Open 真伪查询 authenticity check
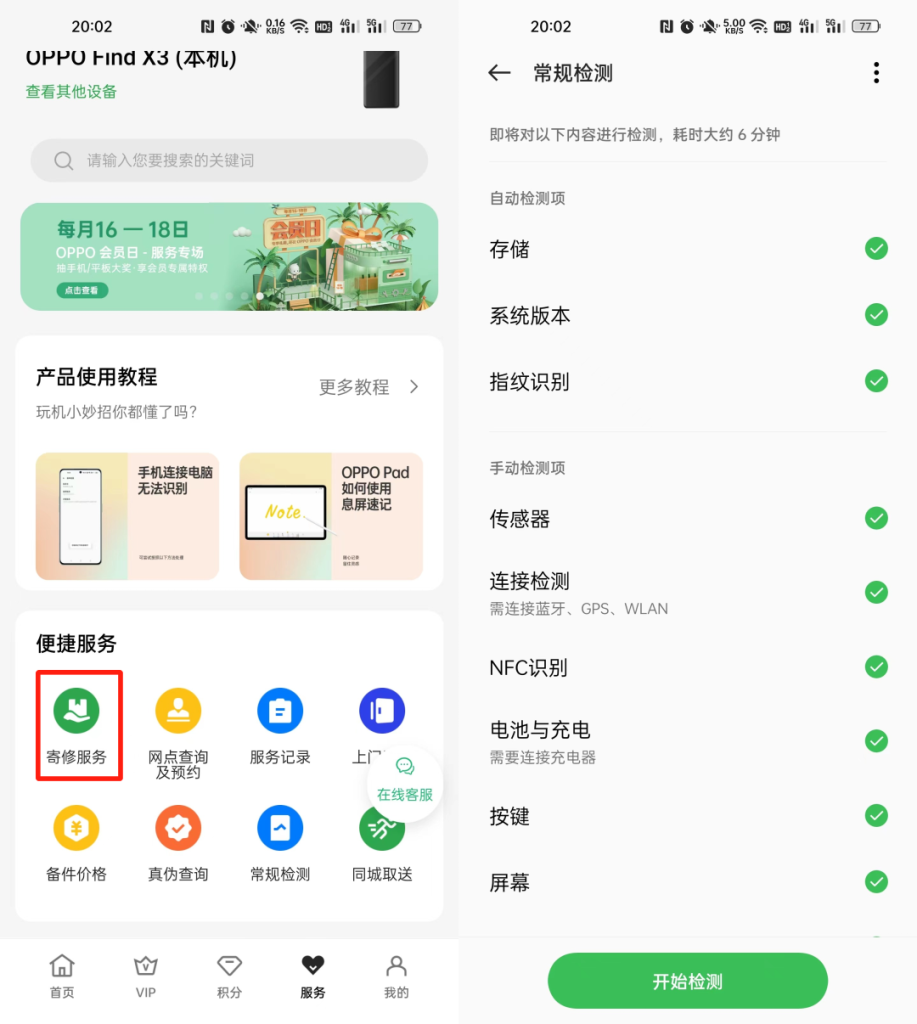This screenshot has height=1024, width=917. (178, 842)
